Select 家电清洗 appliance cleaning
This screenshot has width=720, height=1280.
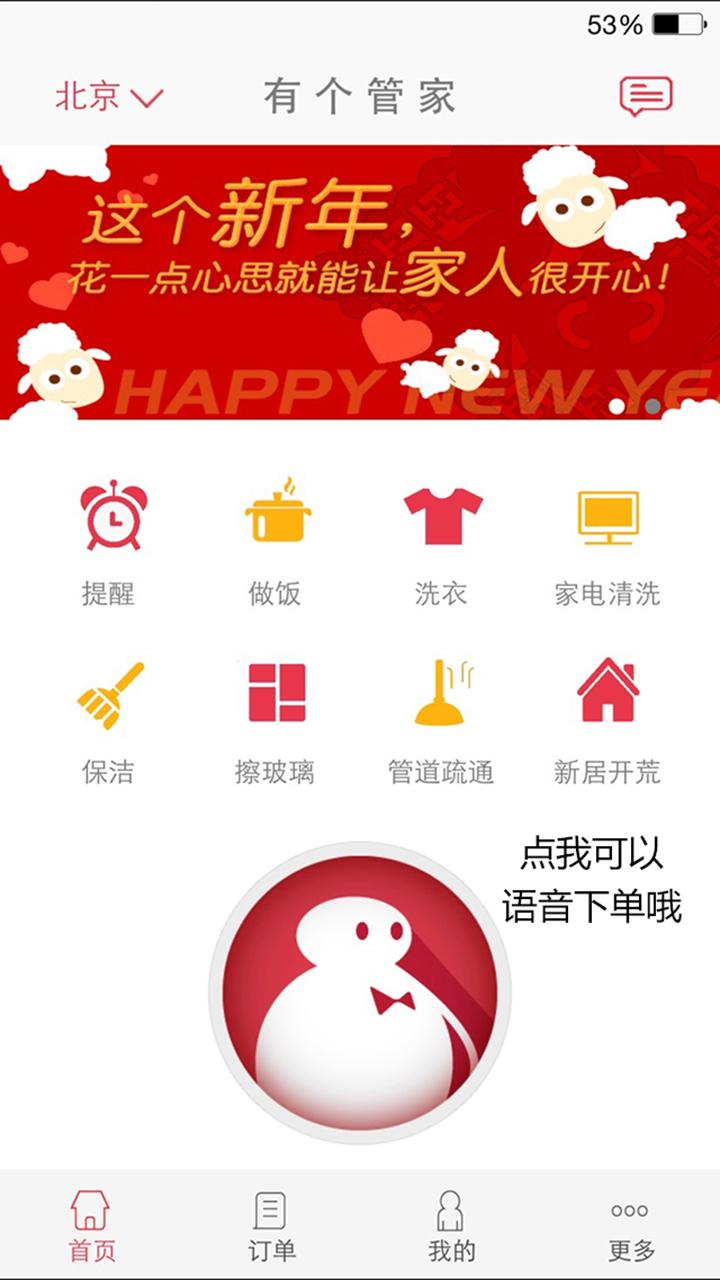click(607, 540)
